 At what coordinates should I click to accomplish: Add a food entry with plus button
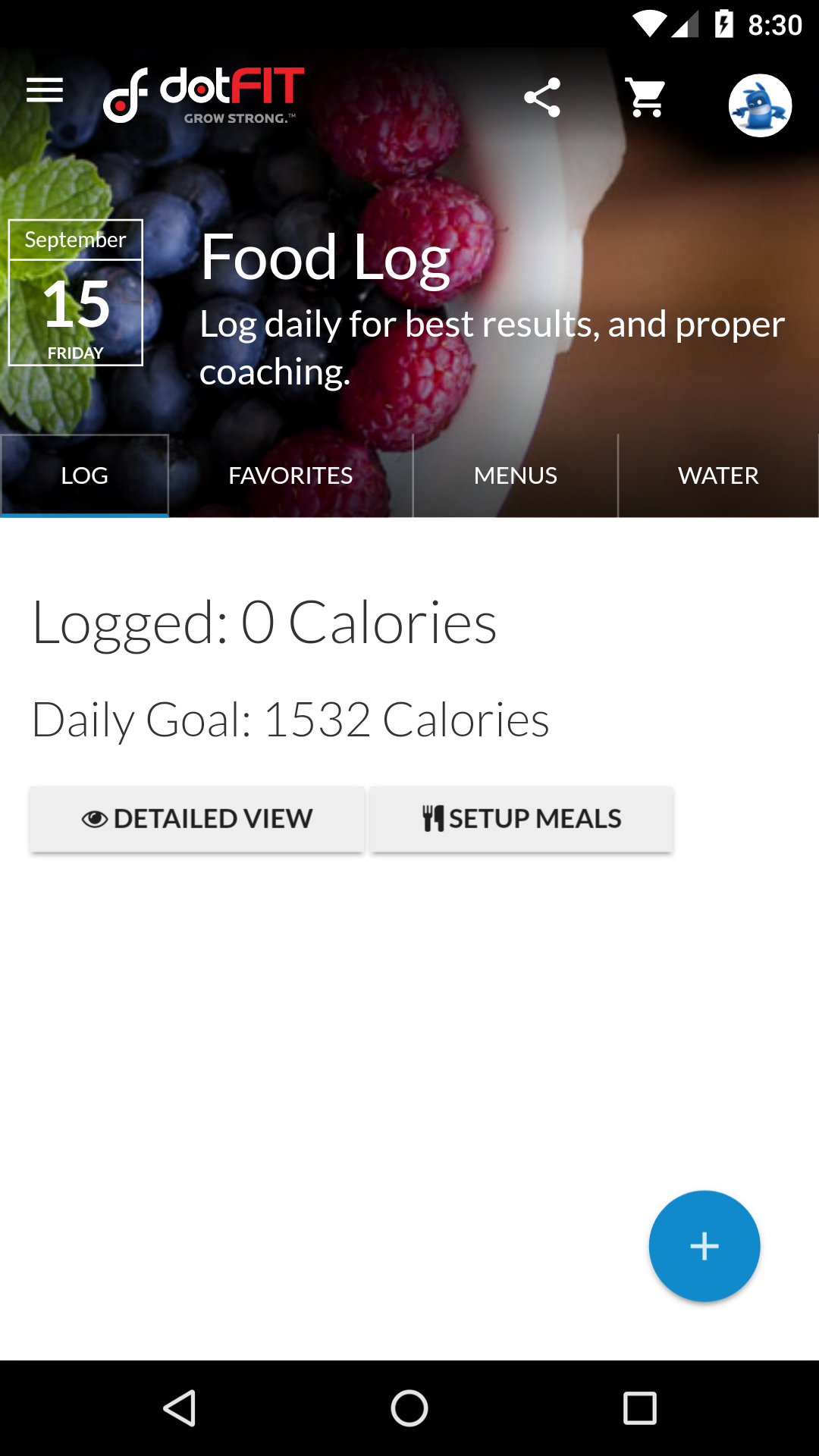point(704,1246)
